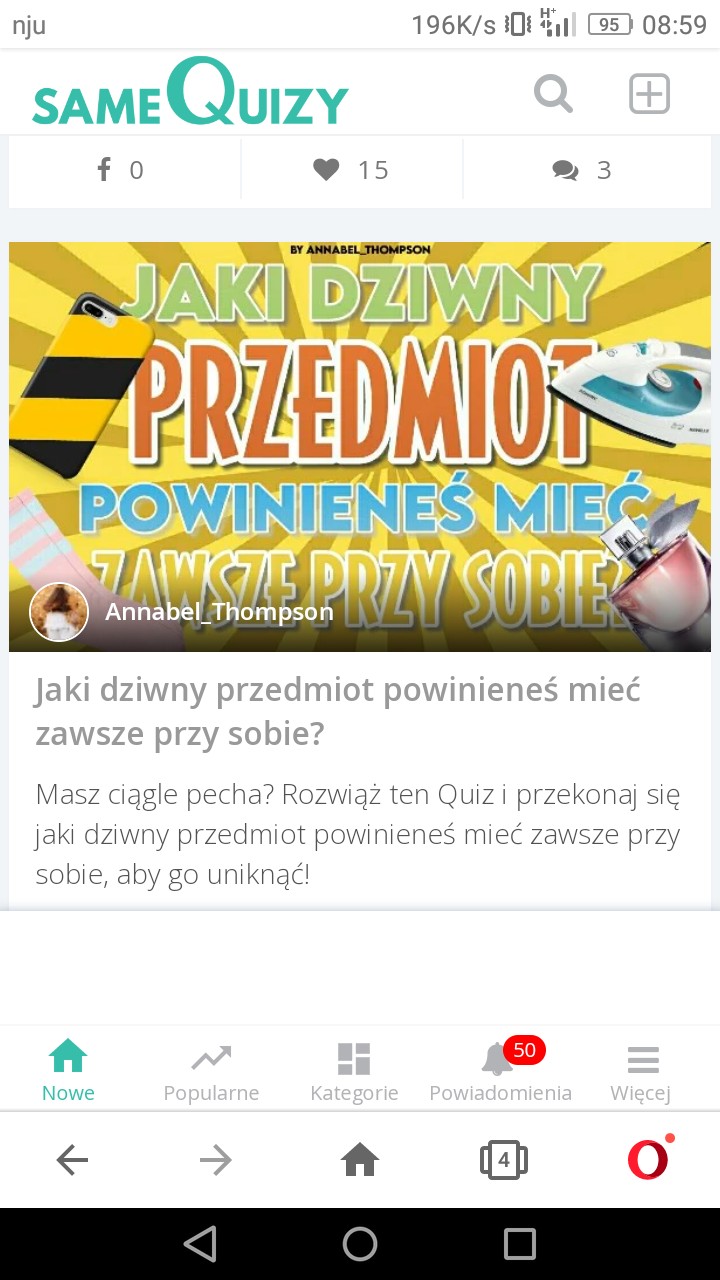This screenshot has width=720, height=1280.
Task: Like the previous quiz with heart
Action: coord(350,170)
